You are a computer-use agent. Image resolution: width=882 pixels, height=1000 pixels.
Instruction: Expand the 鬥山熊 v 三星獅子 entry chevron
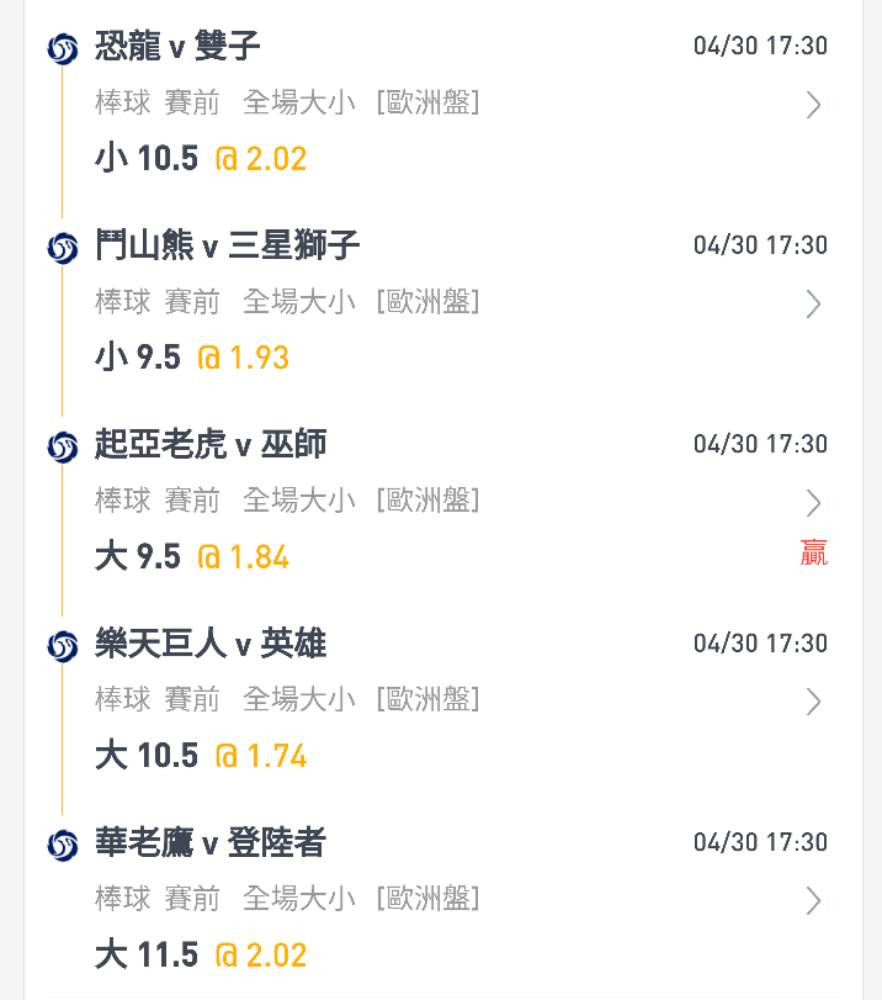(x=813, y=304)
